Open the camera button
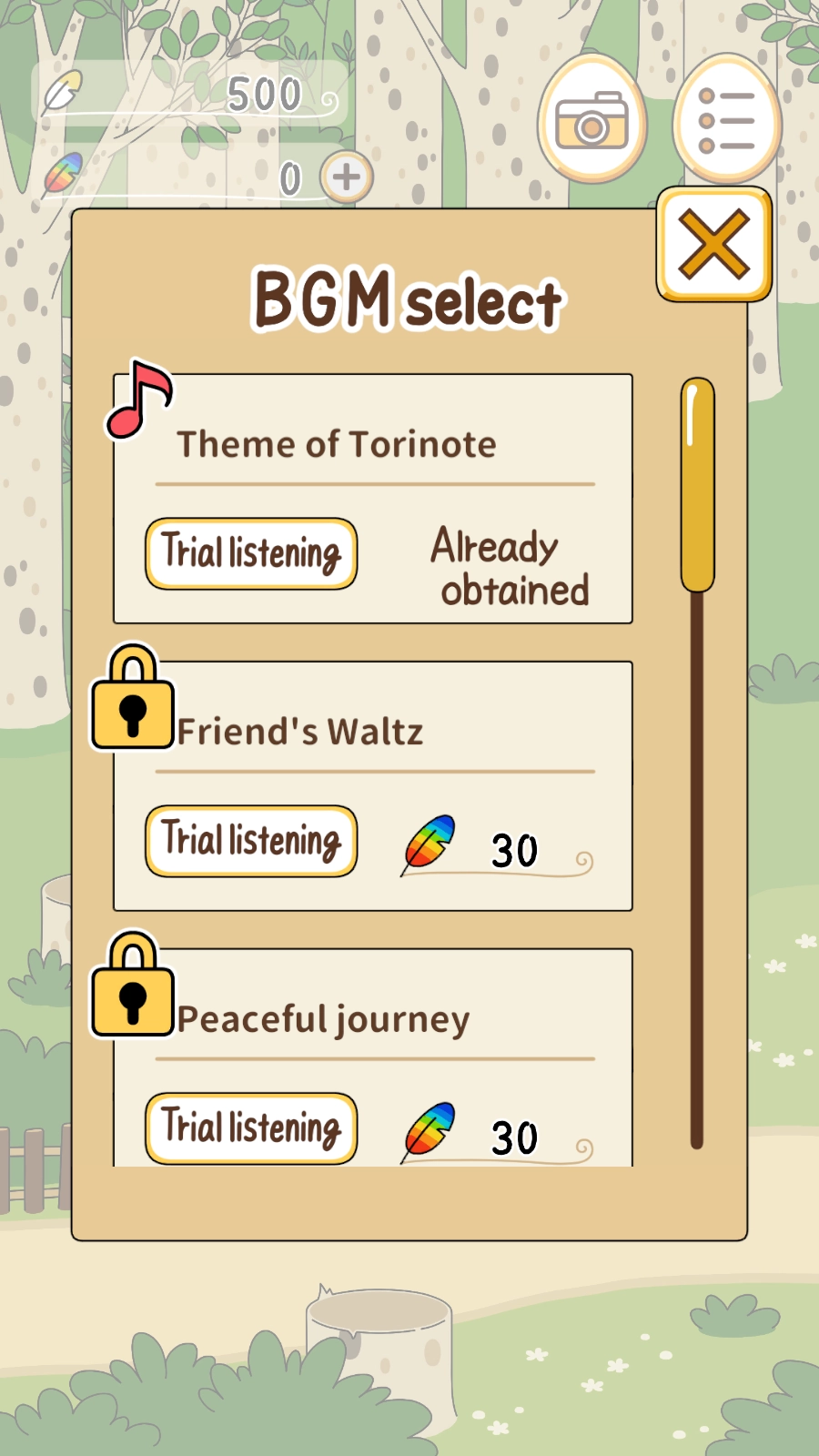The height and width of the screenshot is (1456, 819). pos(591,120)
